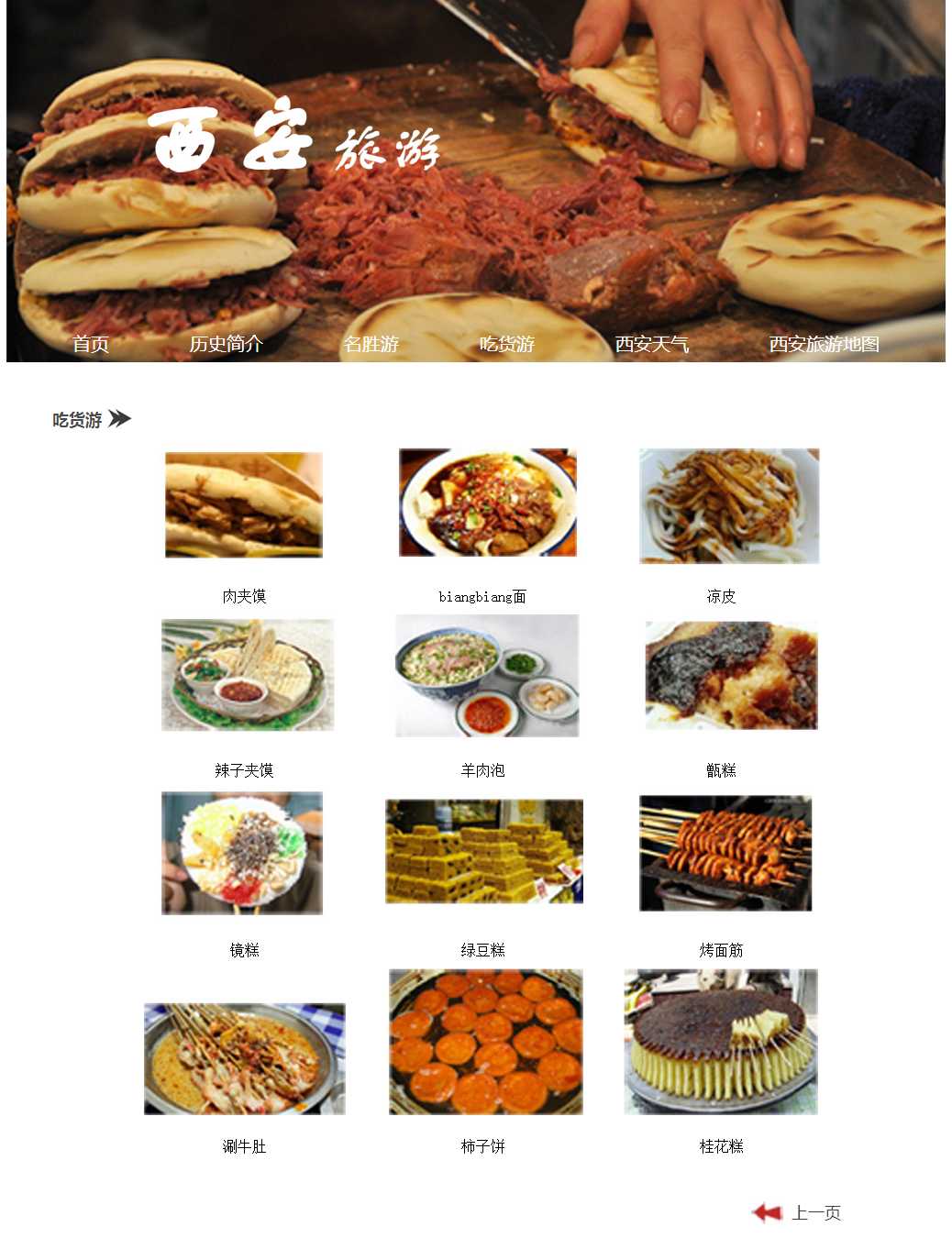Screen dimensions: 952x1260
Task: Tap the 柿子饼 picture
Action: 485,1042
